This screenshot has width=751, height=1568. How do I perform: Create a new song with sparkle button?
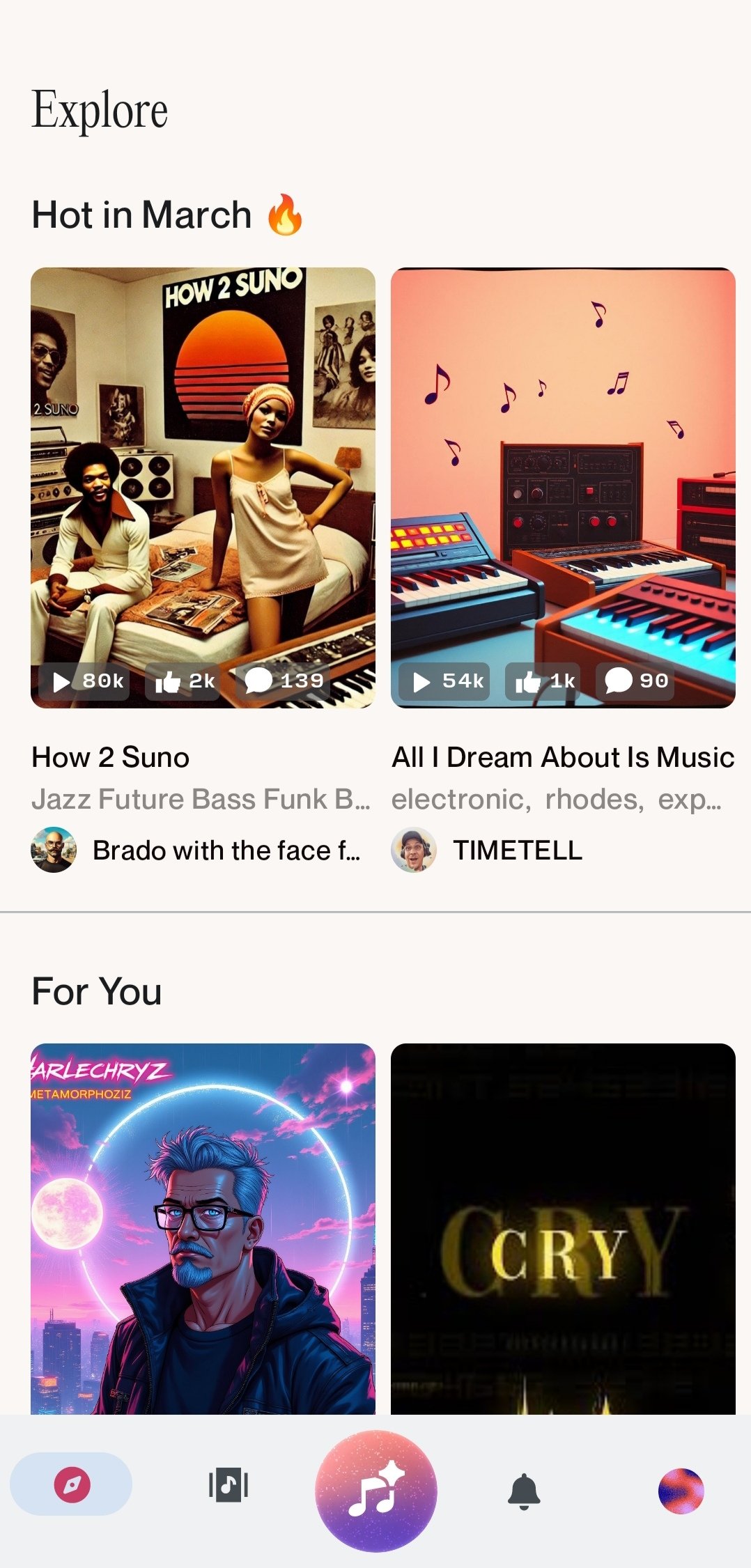click(x=376, y=1491)
